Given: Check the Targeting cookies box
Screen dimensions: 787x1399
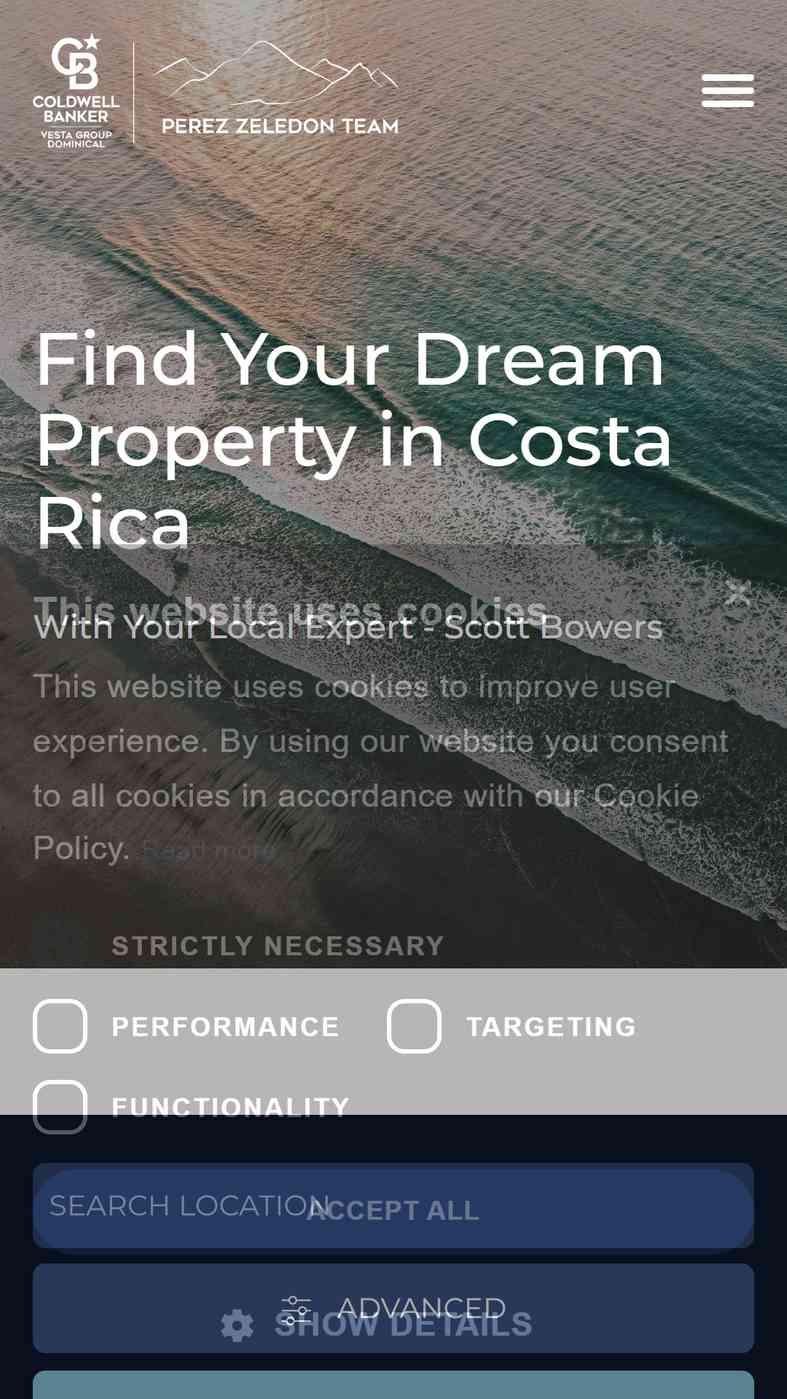Looking at the screenshot, I should click(414, 1026).
